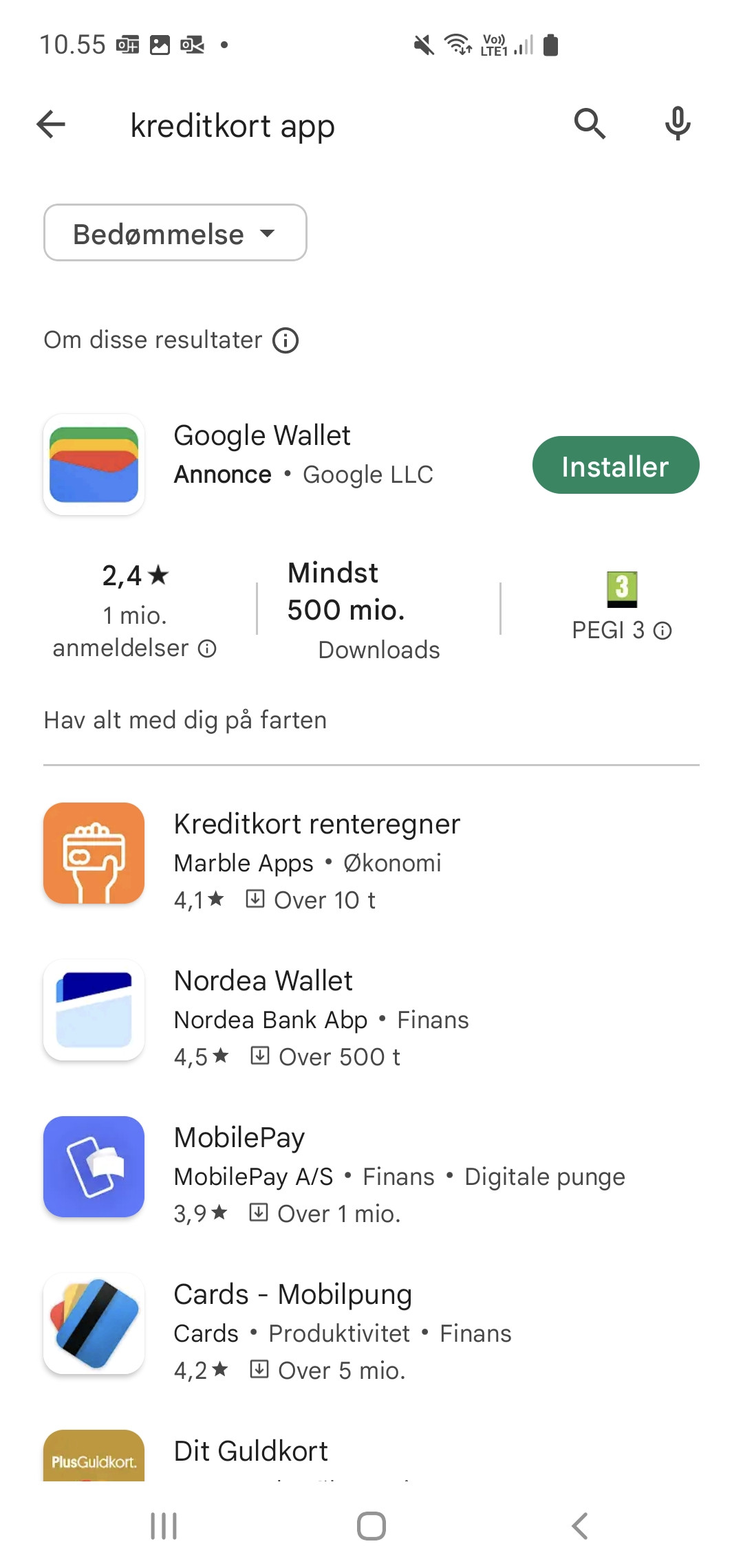Viewport: 743px width, 1568px height.
Task: Expand the Bedømmelse filter dropdown
Action: (175, 232)
